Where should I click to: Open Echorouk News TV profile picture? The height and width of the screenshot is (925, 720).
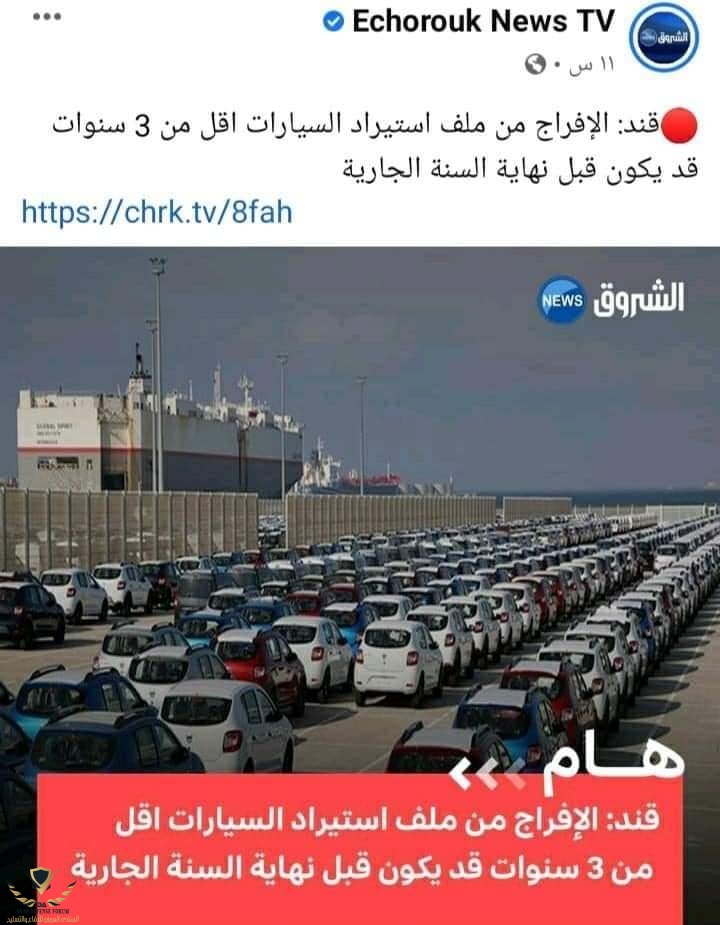pos(663,37)
